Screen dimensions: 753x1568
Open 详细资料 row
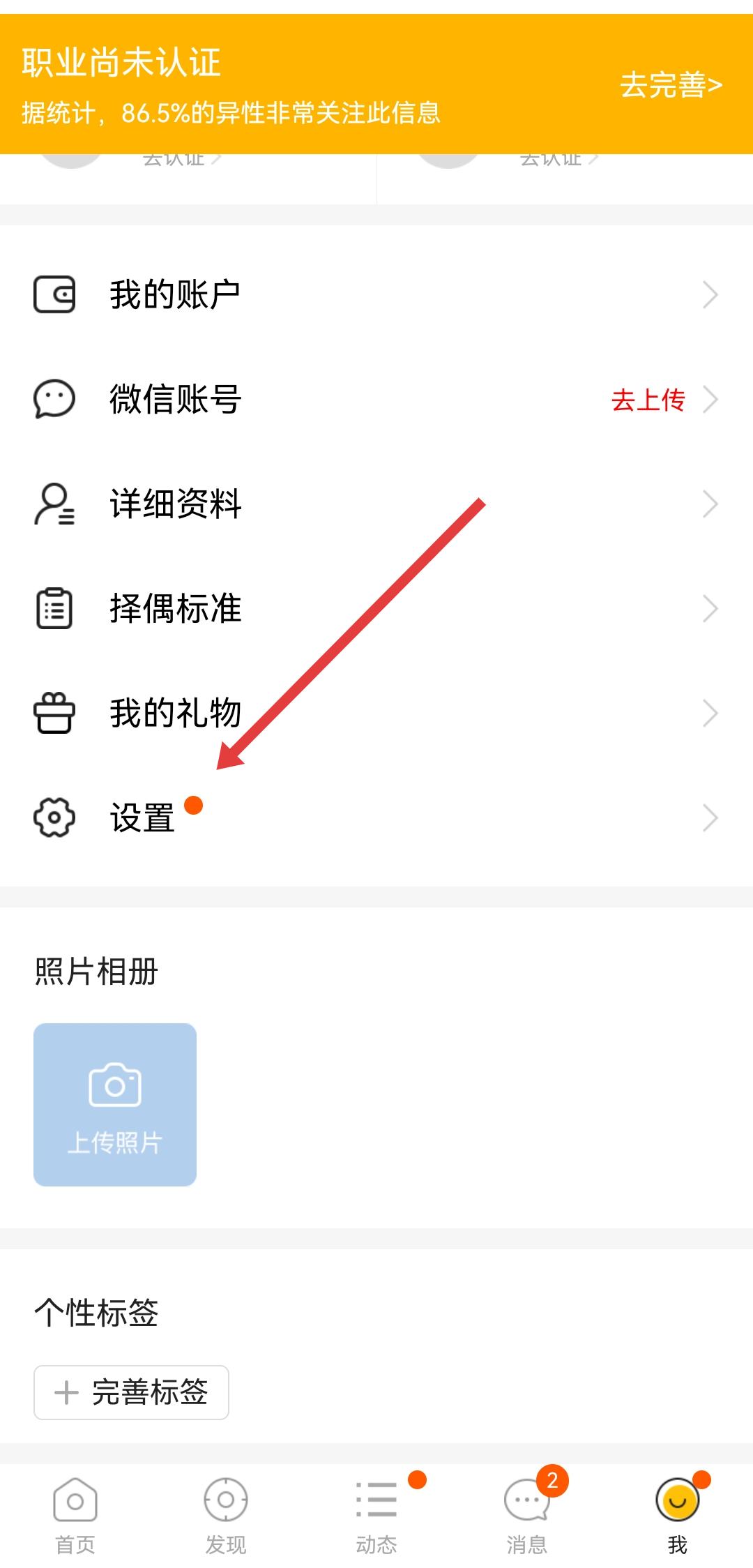[x=376, y=504]
